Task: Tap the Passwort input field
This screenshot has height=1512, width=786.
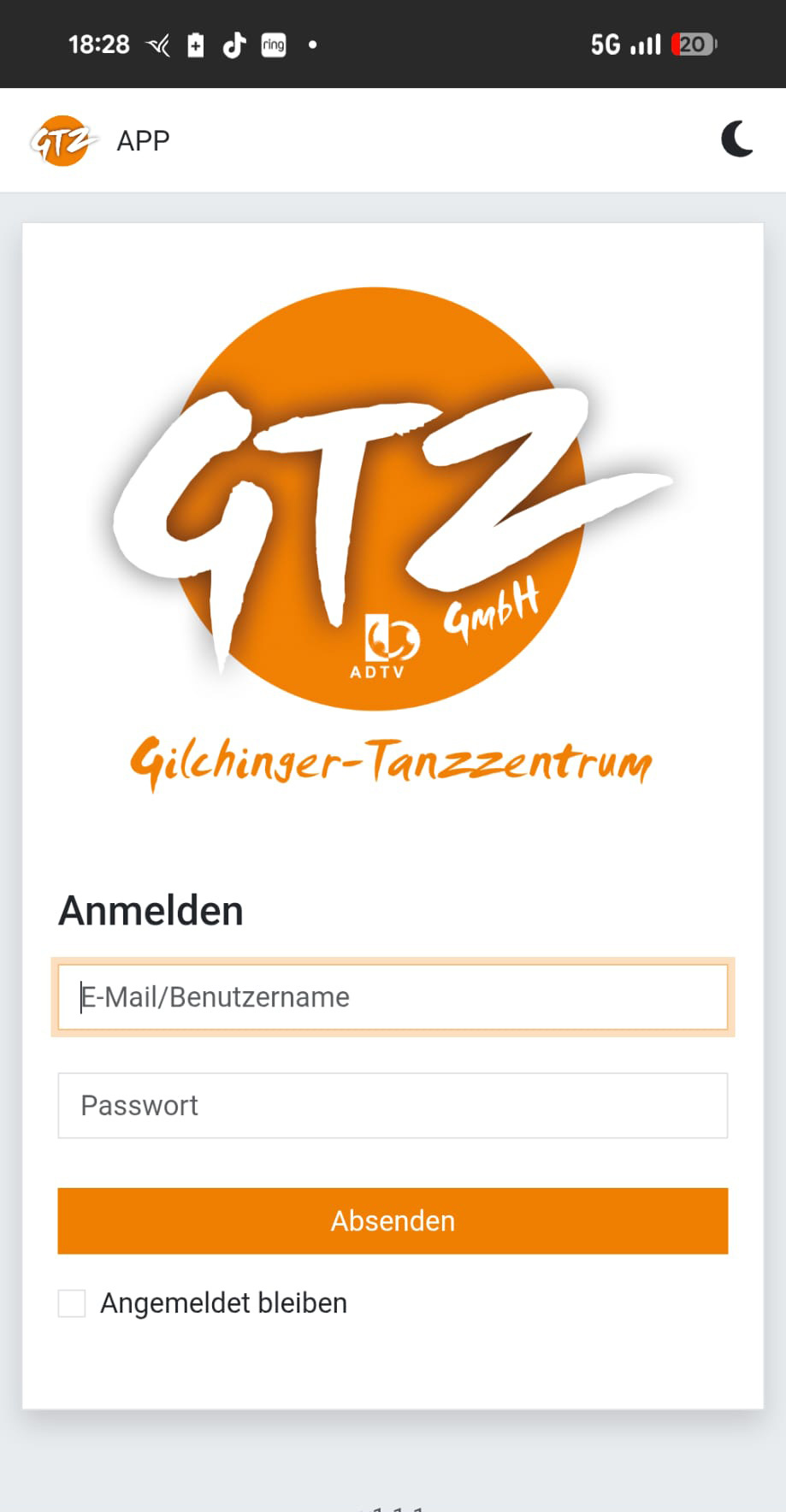Action: (393, 1105)
